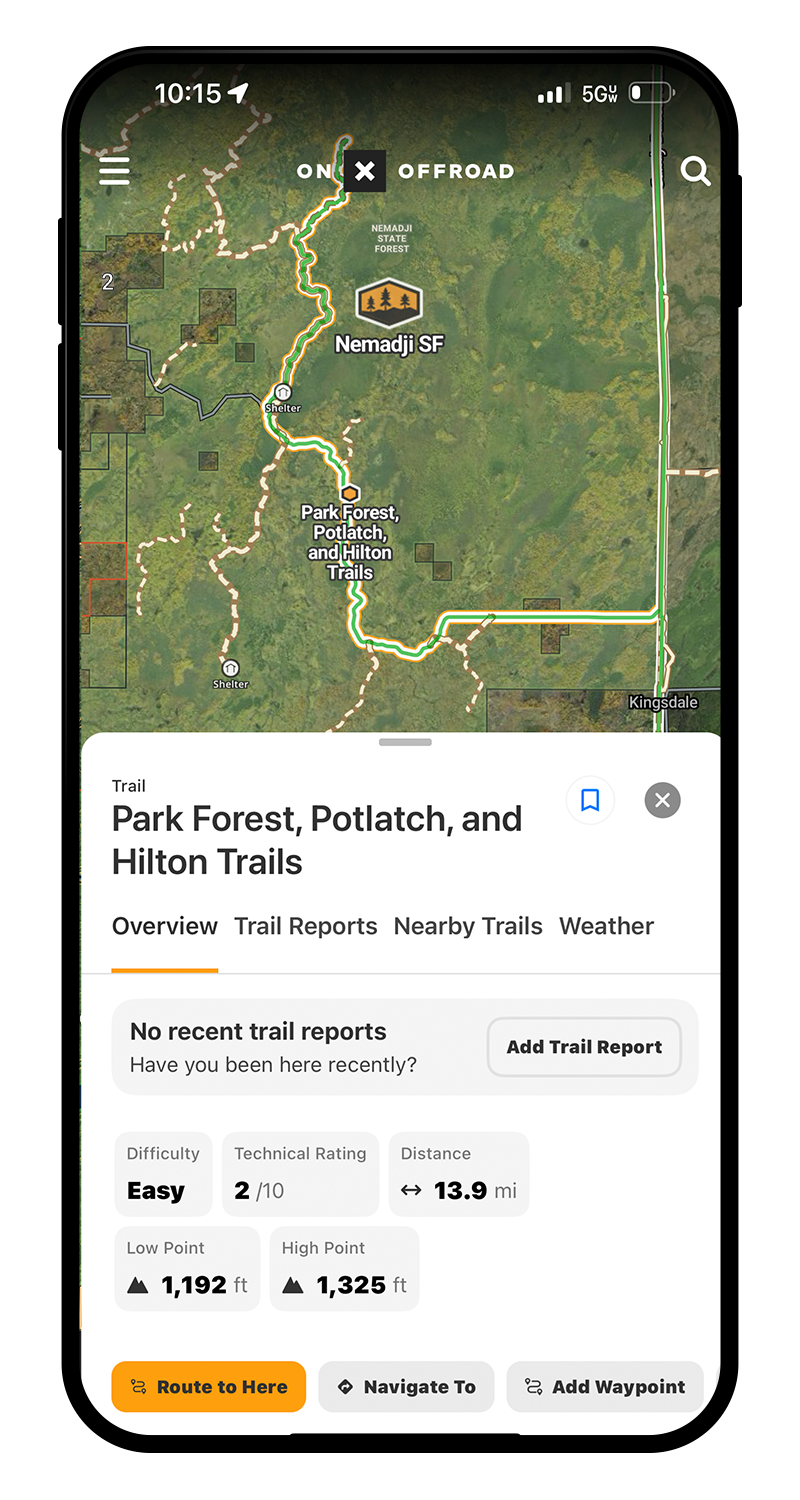Open the Nearby Trails tab

click(468, 927)
